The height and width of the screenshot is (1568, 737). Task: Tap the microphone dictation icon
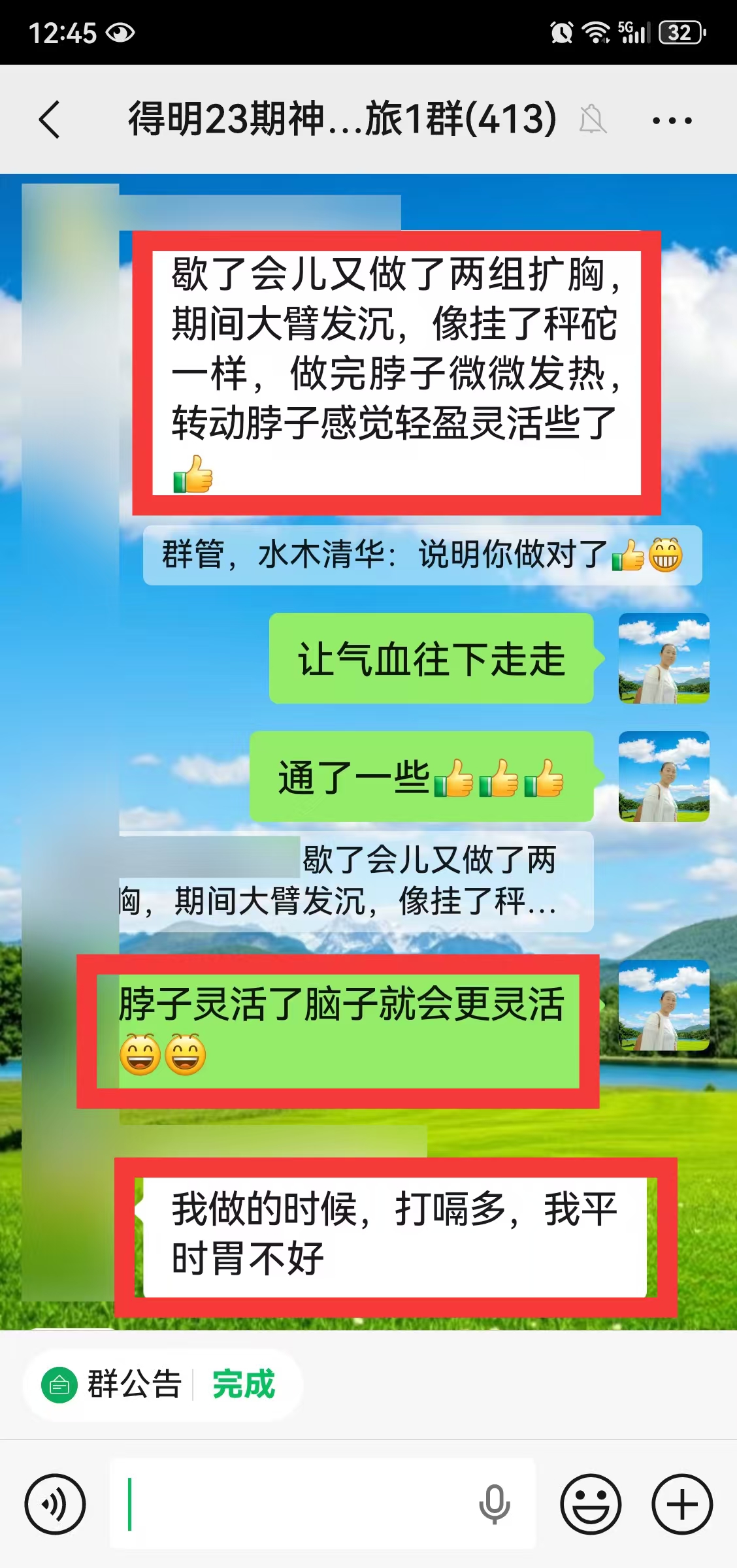(x=494, y=1504)
